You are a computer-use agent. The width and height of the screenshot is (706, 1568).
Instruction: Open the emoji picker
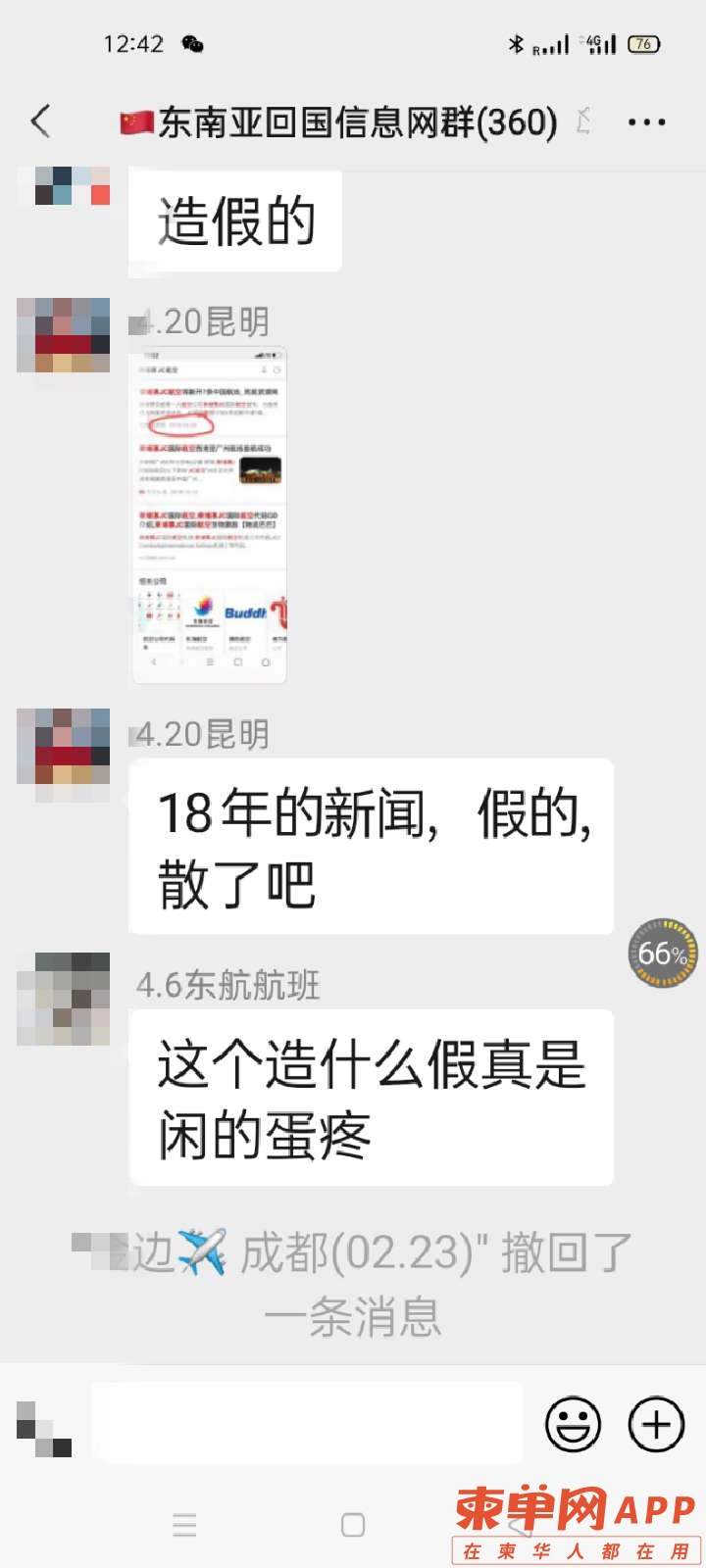(573, 1423)
